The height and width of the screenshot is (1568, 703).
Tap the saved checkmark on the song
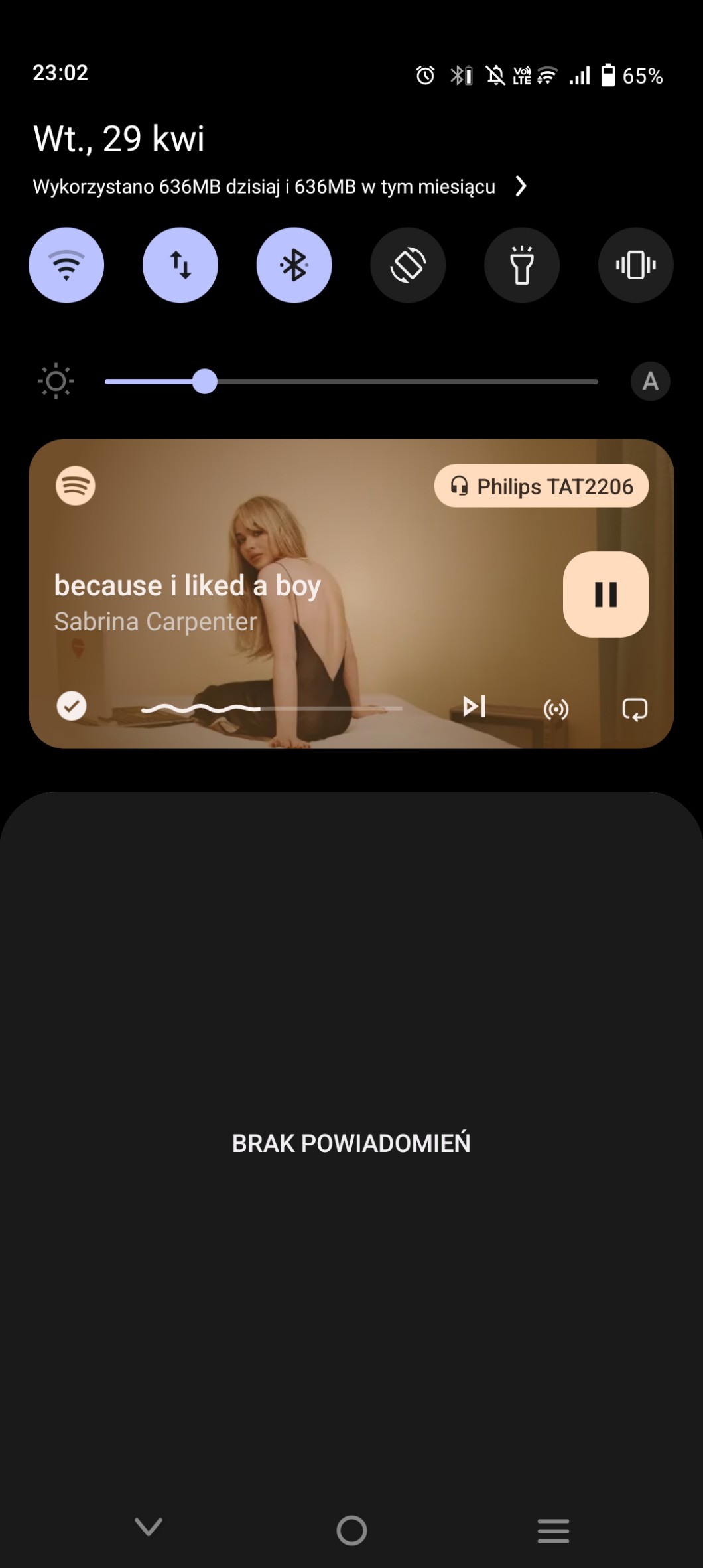click(x=72, y=706)
